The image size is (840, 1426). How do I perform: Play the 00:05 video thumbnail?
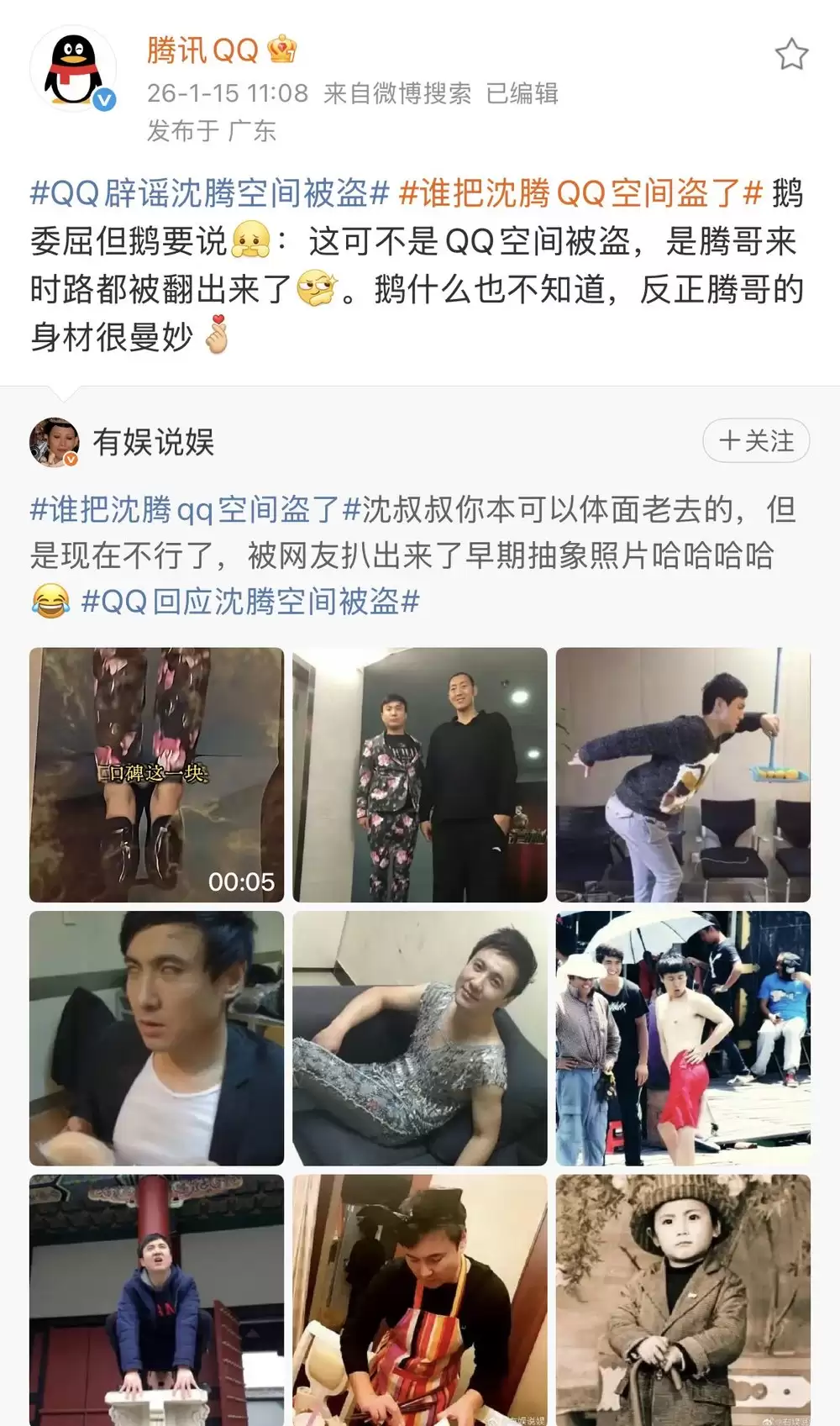coord(156,775)
